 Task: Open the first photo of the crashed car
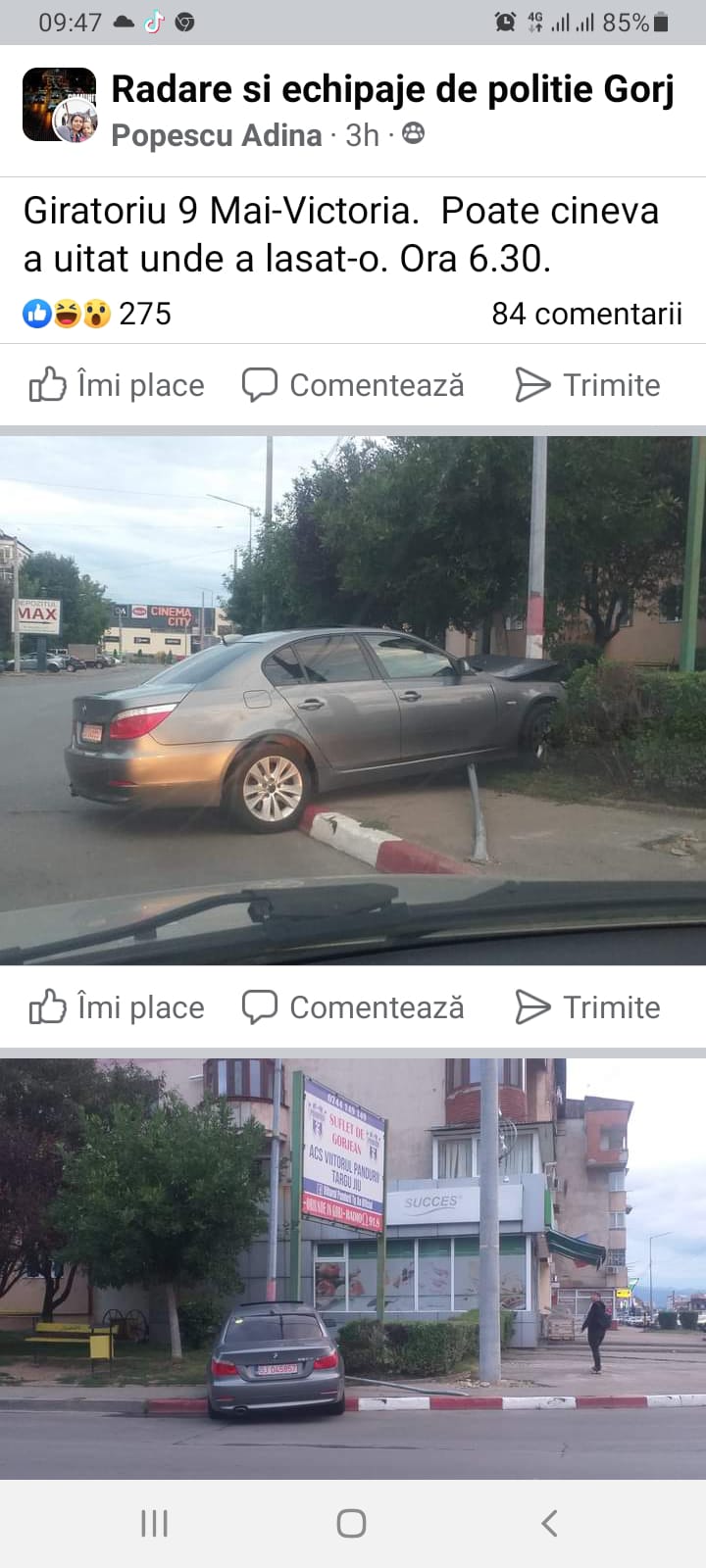click(353, 700)
